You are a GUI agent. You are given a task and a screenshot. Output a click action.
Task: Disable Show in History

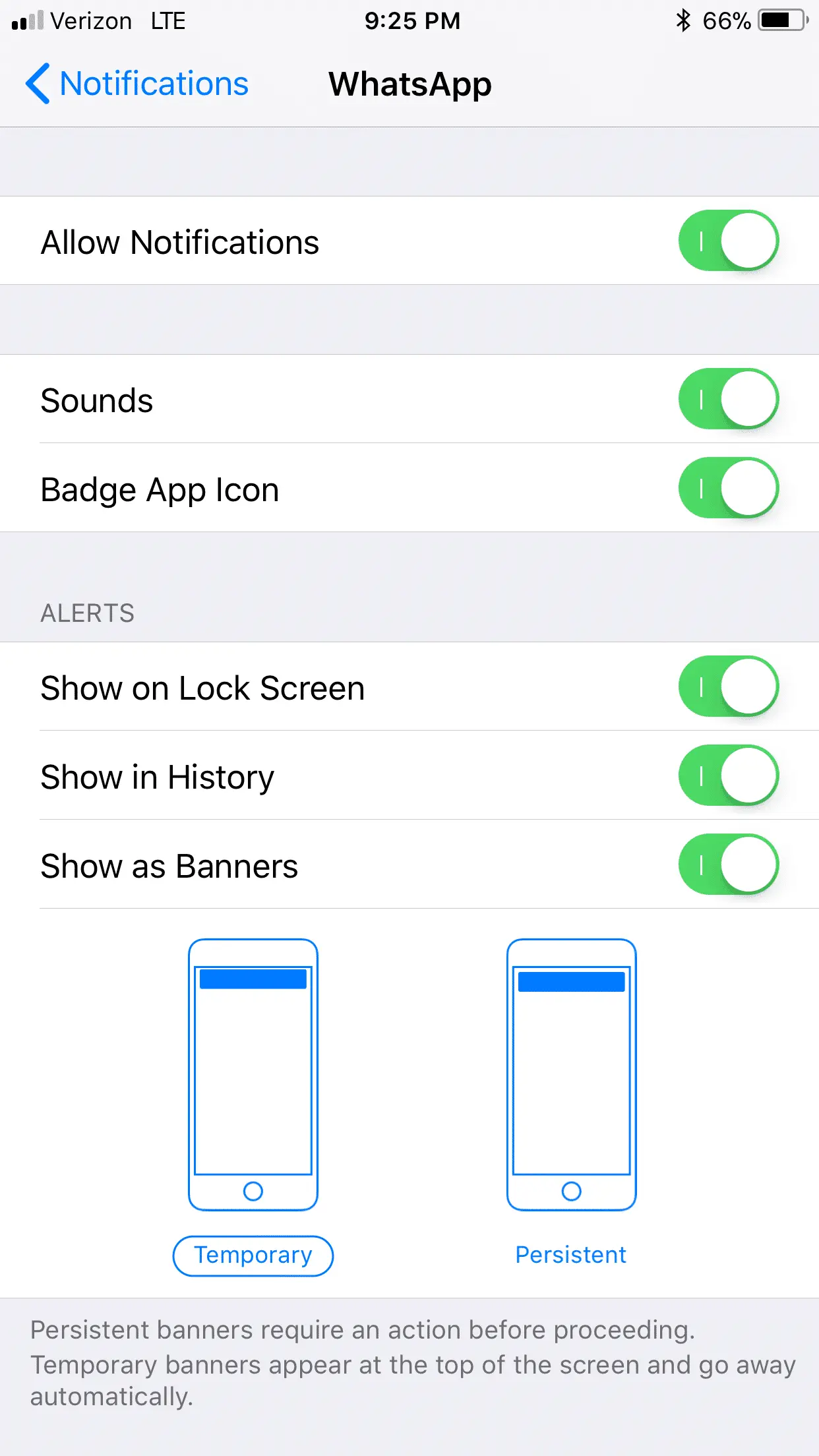click(728, 775)
